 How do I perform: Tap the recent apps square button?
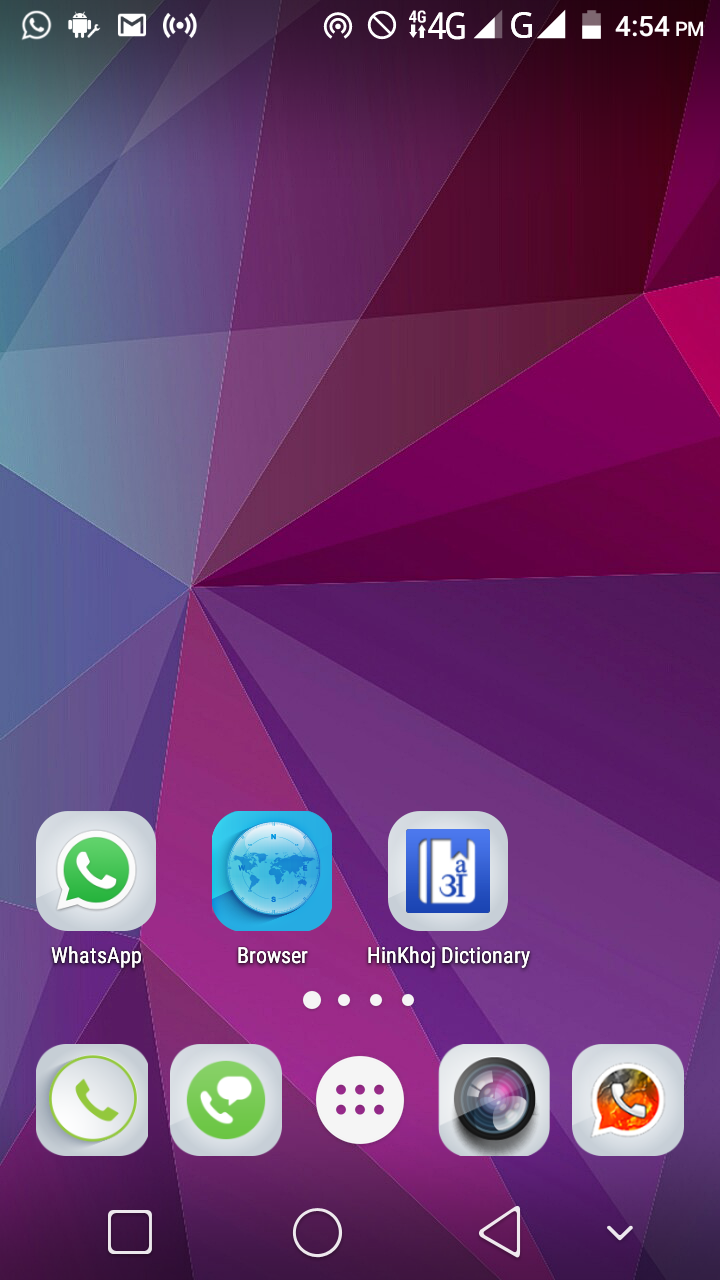[130, 1232]
